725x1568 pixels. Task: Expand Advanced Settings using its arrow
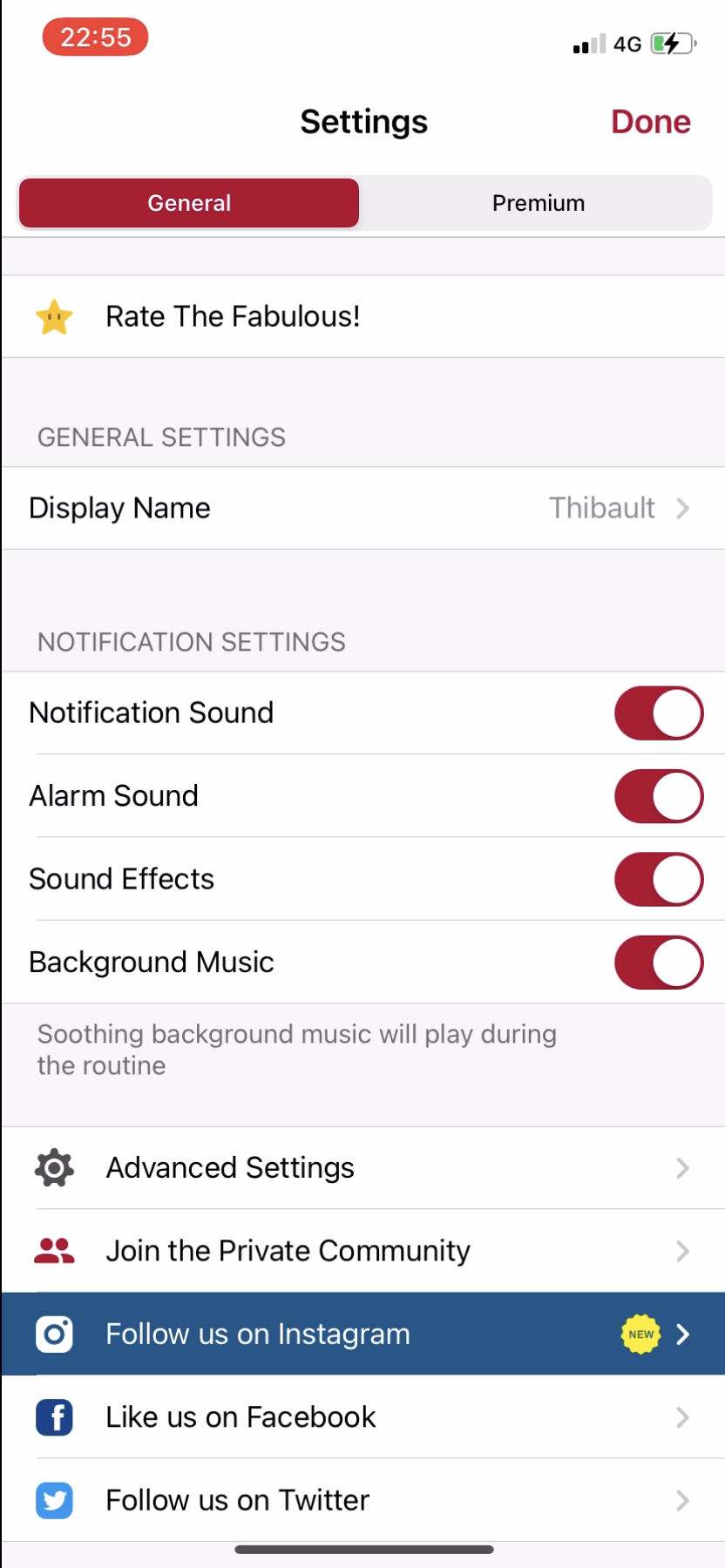point(683,1167)
